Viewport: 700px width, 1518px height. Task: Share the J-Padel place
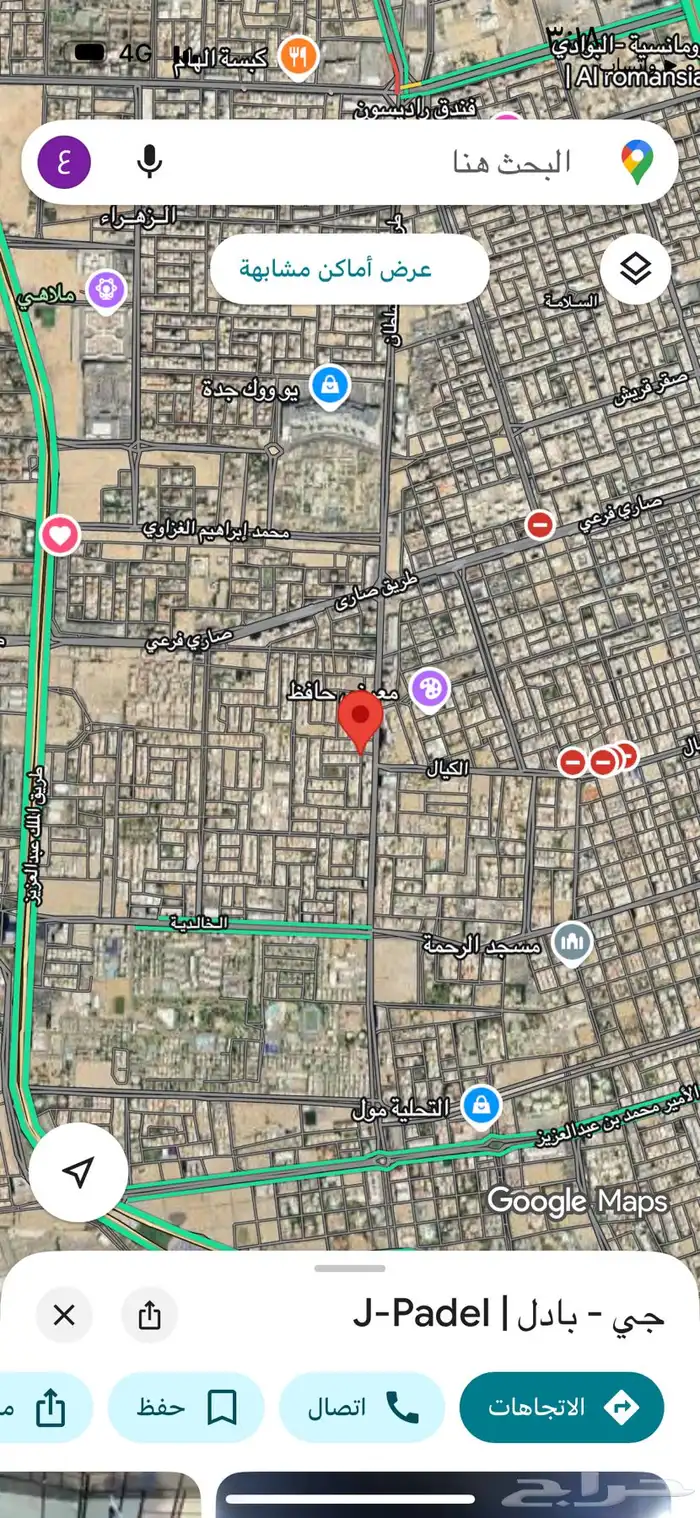coord(149,1314)
